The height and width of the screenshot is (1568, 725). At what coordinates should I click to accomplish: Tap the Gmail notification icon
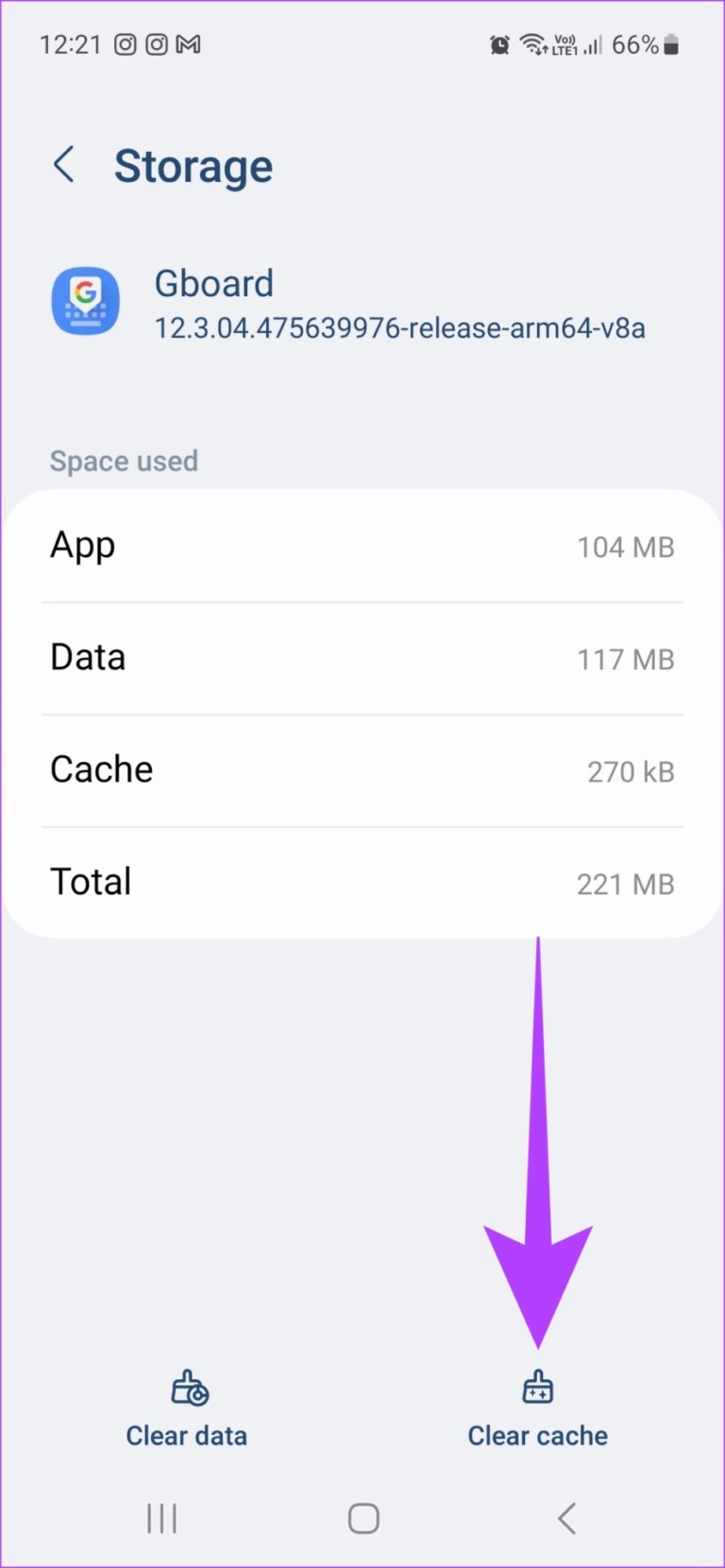(x=187, y=44)
